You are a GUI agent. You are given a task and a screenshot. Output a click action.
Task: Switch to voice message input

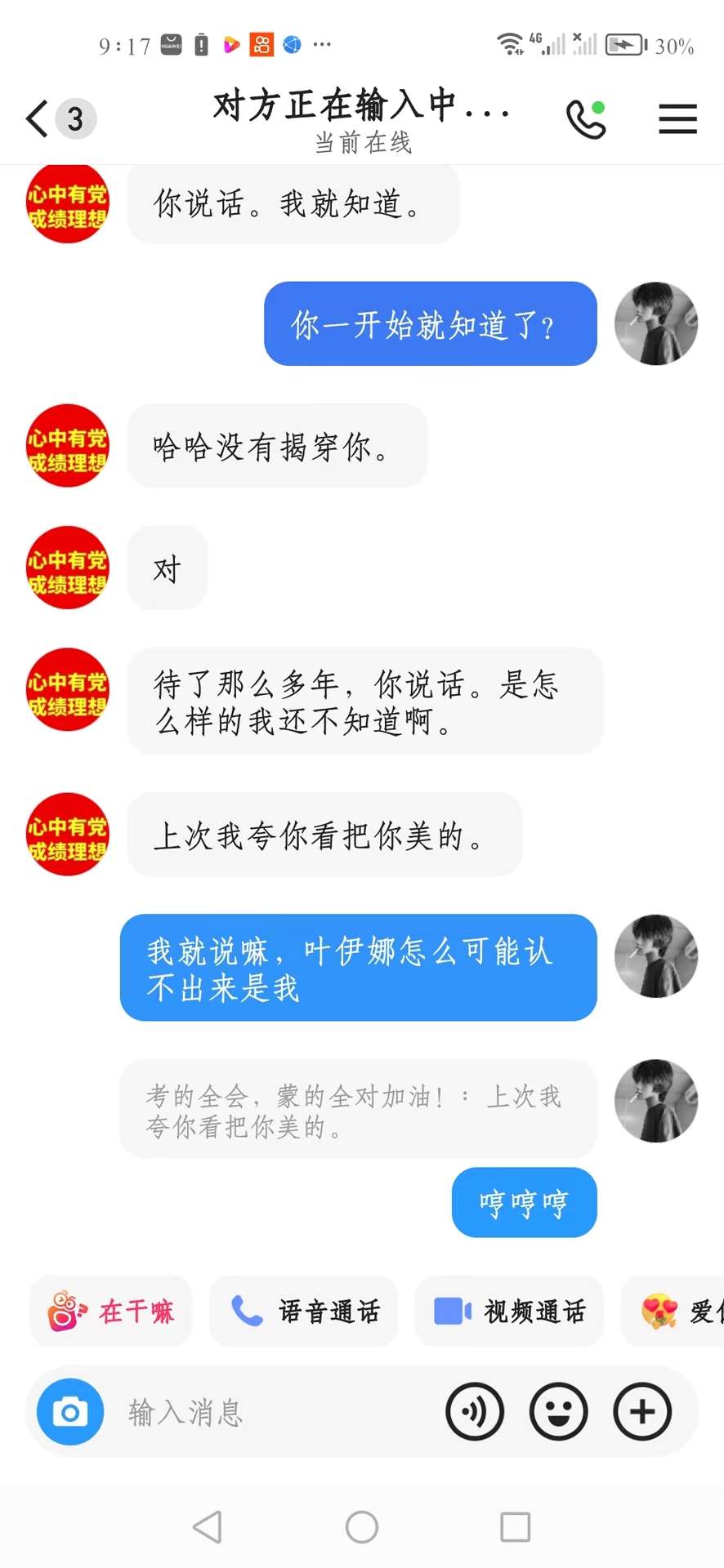point(474,1412)
